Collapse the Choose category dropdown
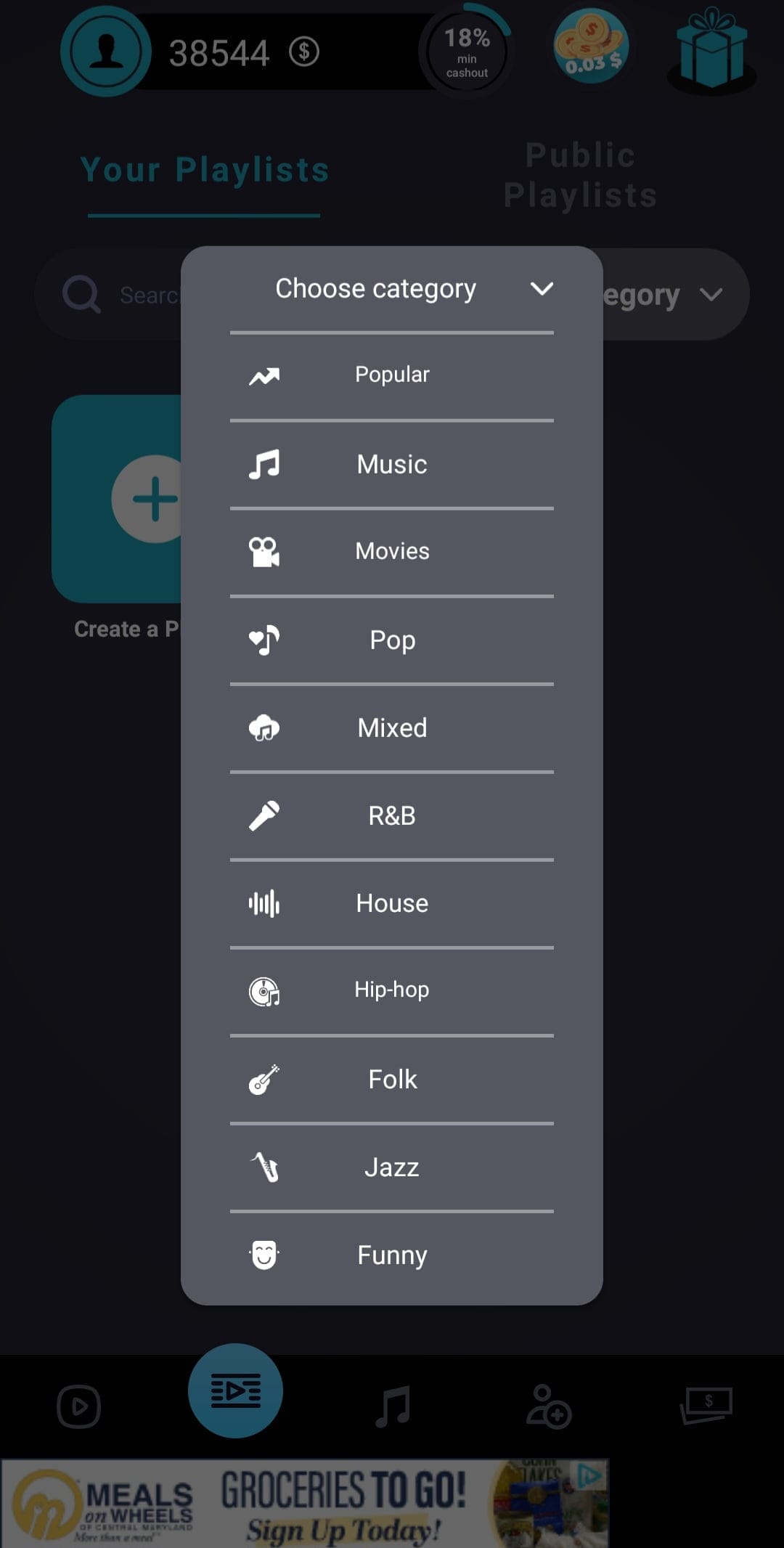Screen dimensions: 784x1548 tap(392, 289)
